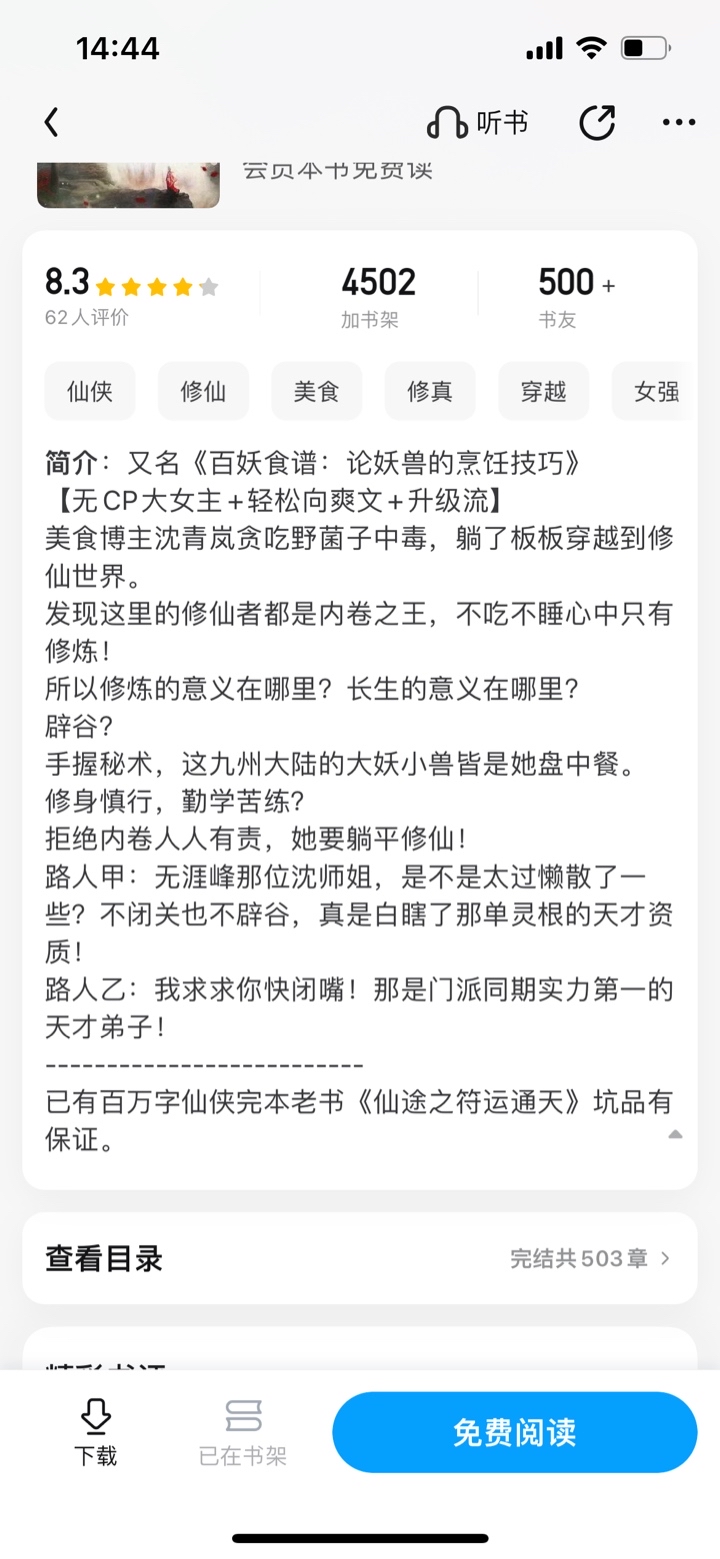
Task: Share this book via the share icon
Action: click(x=597, y=123)
